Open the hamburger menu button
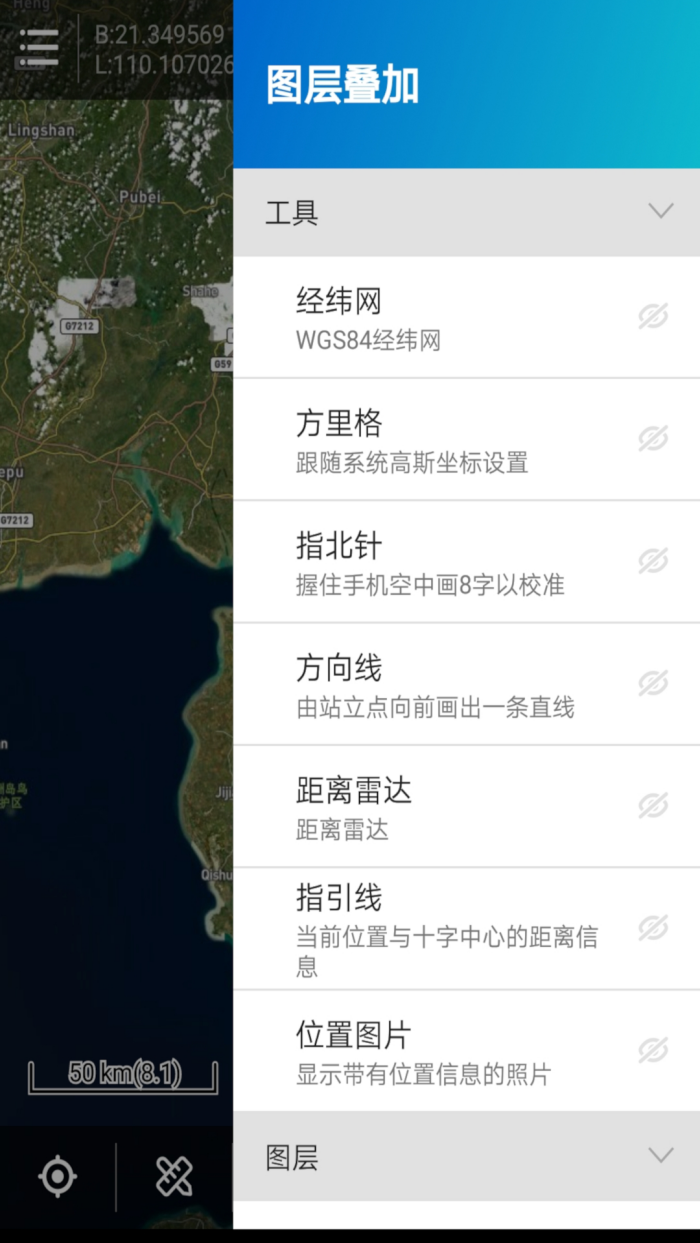700x1243 pixels. coord(38,48)
